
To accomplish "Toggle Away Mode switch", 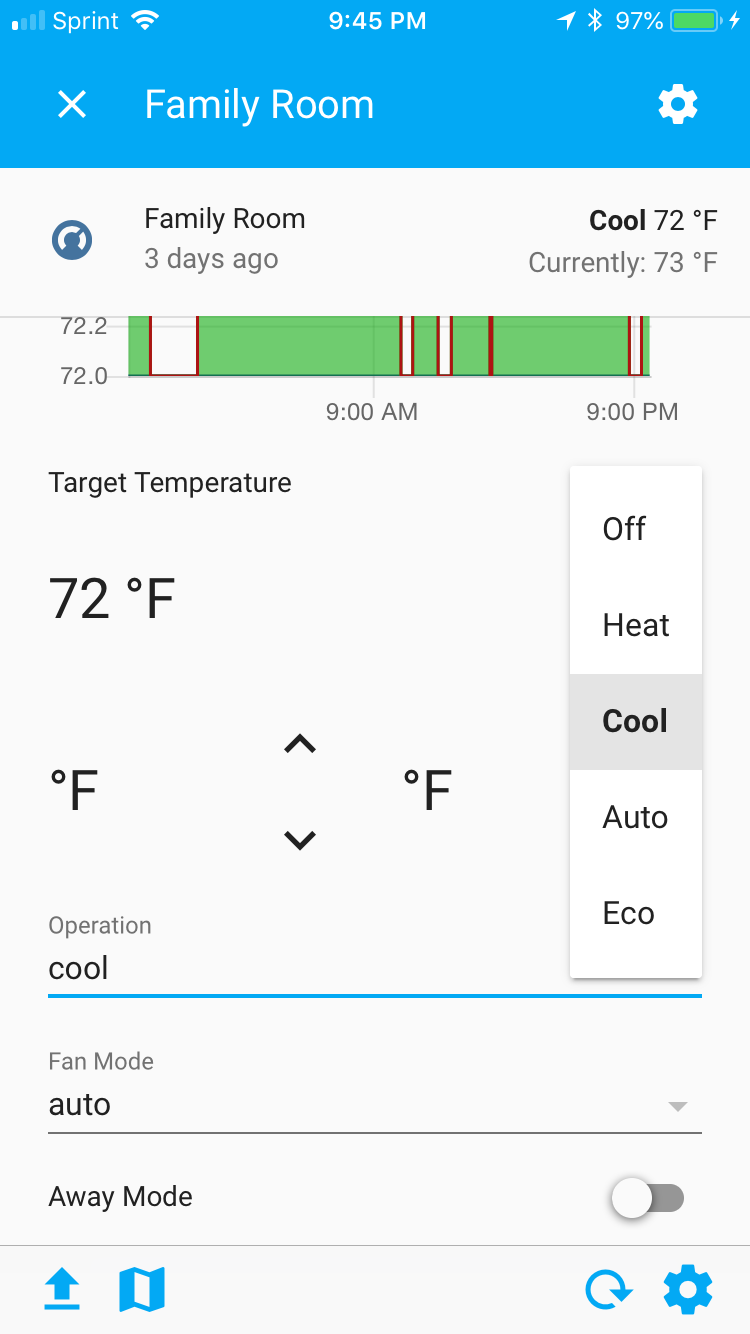I will (x=648, y=1197).
